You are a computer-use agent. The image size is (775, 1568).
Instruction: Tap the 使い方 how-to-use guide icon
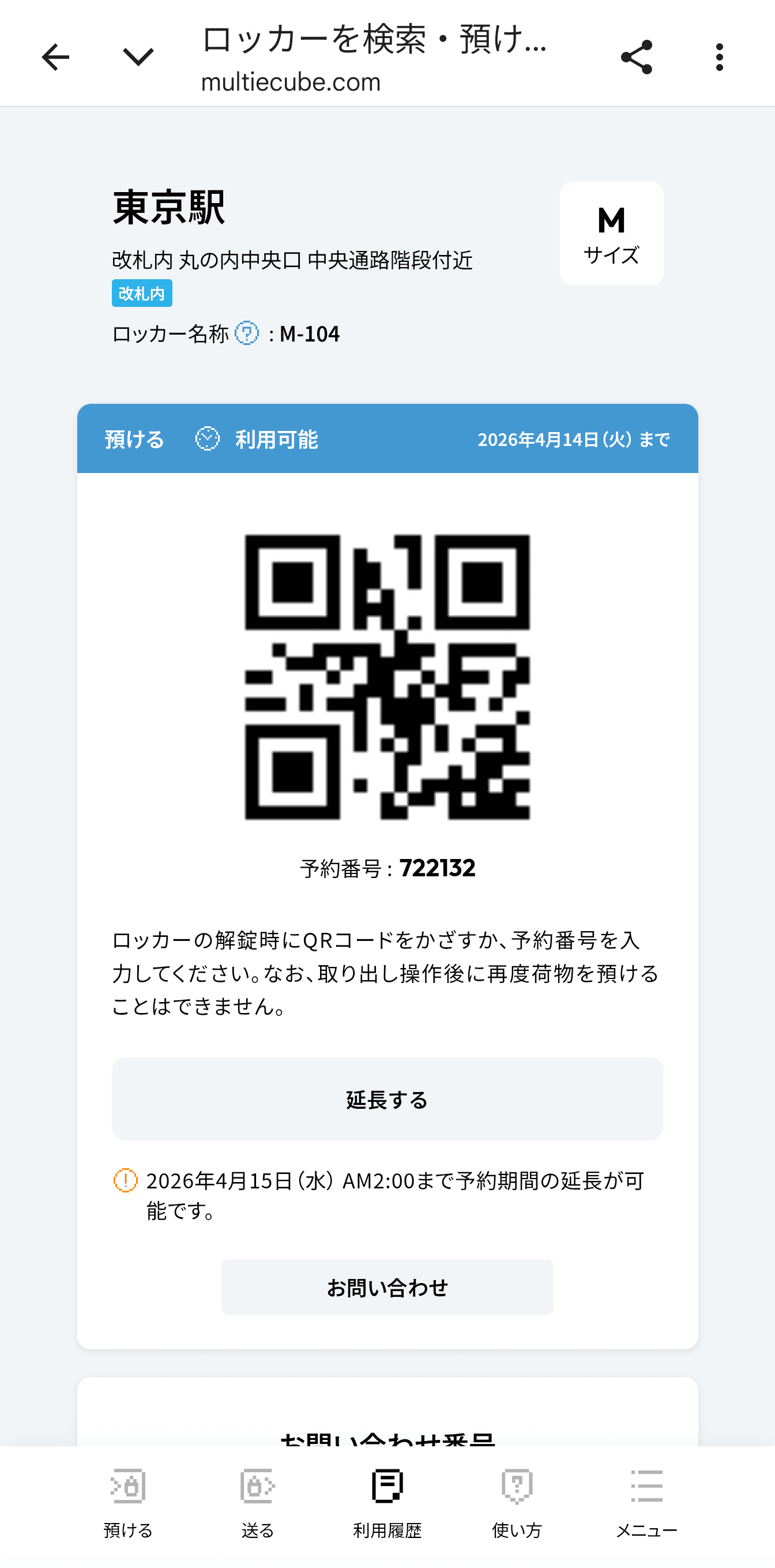pyautogui.click(x=517, y=1486)
